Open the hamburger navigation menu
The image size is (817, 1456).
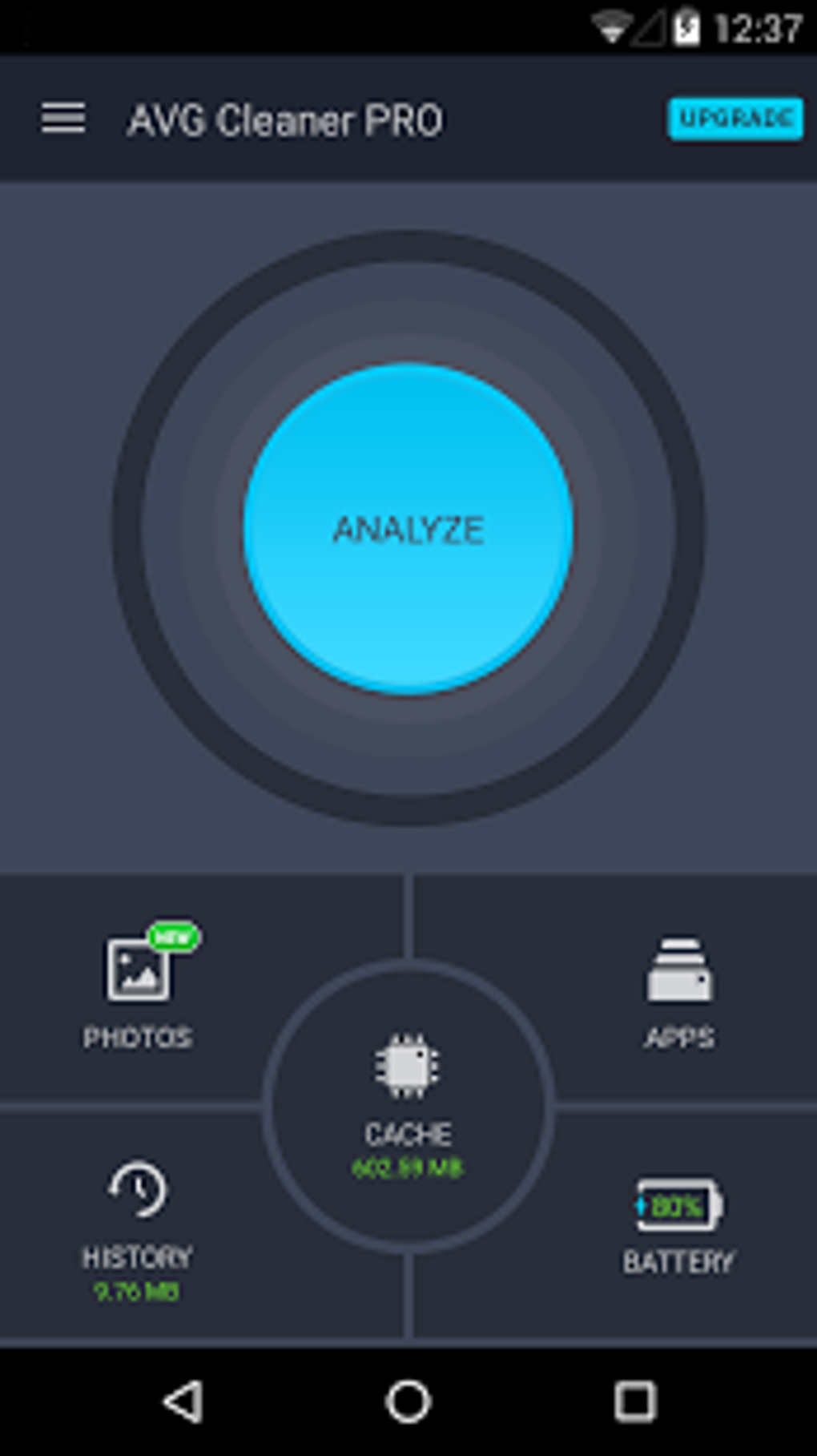[x=63, y=119]
